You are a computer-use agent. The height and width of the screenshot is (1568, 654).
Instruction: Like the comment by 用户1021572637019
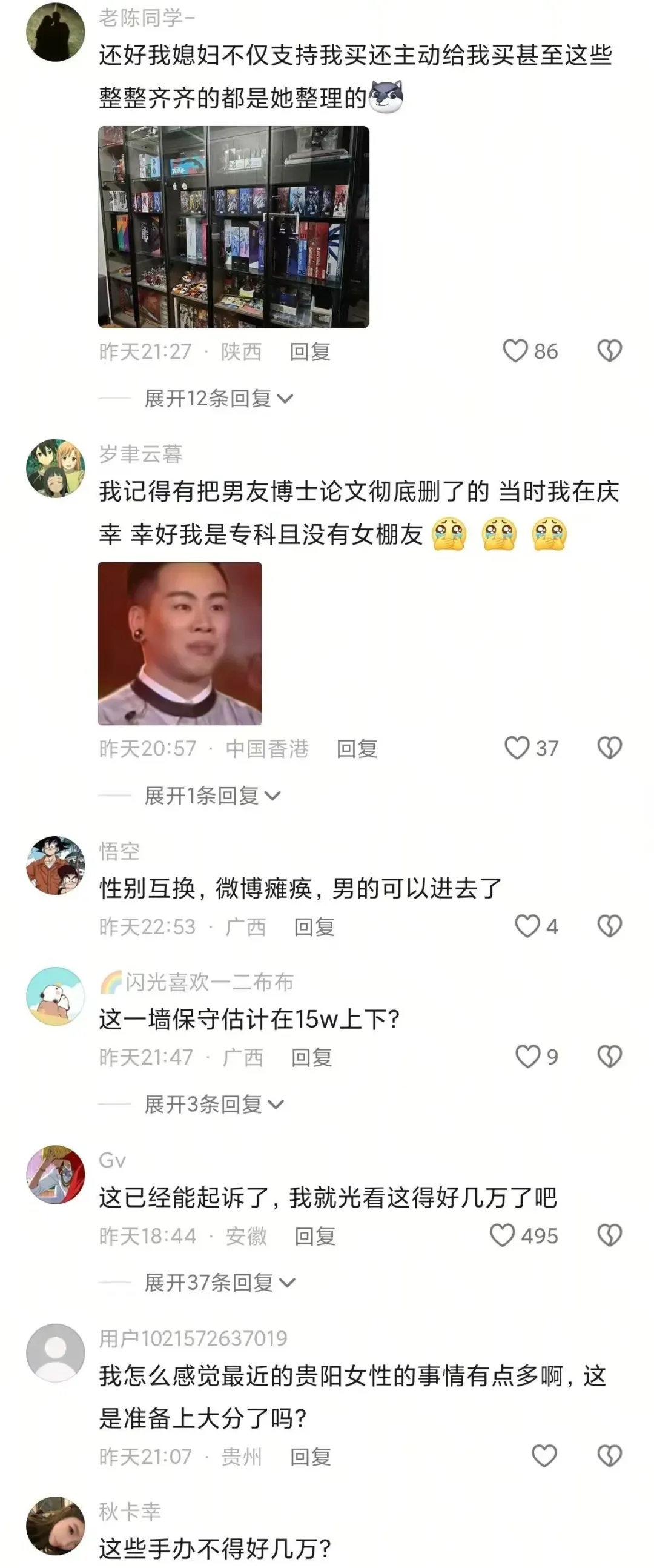(x=544, y=1457)
